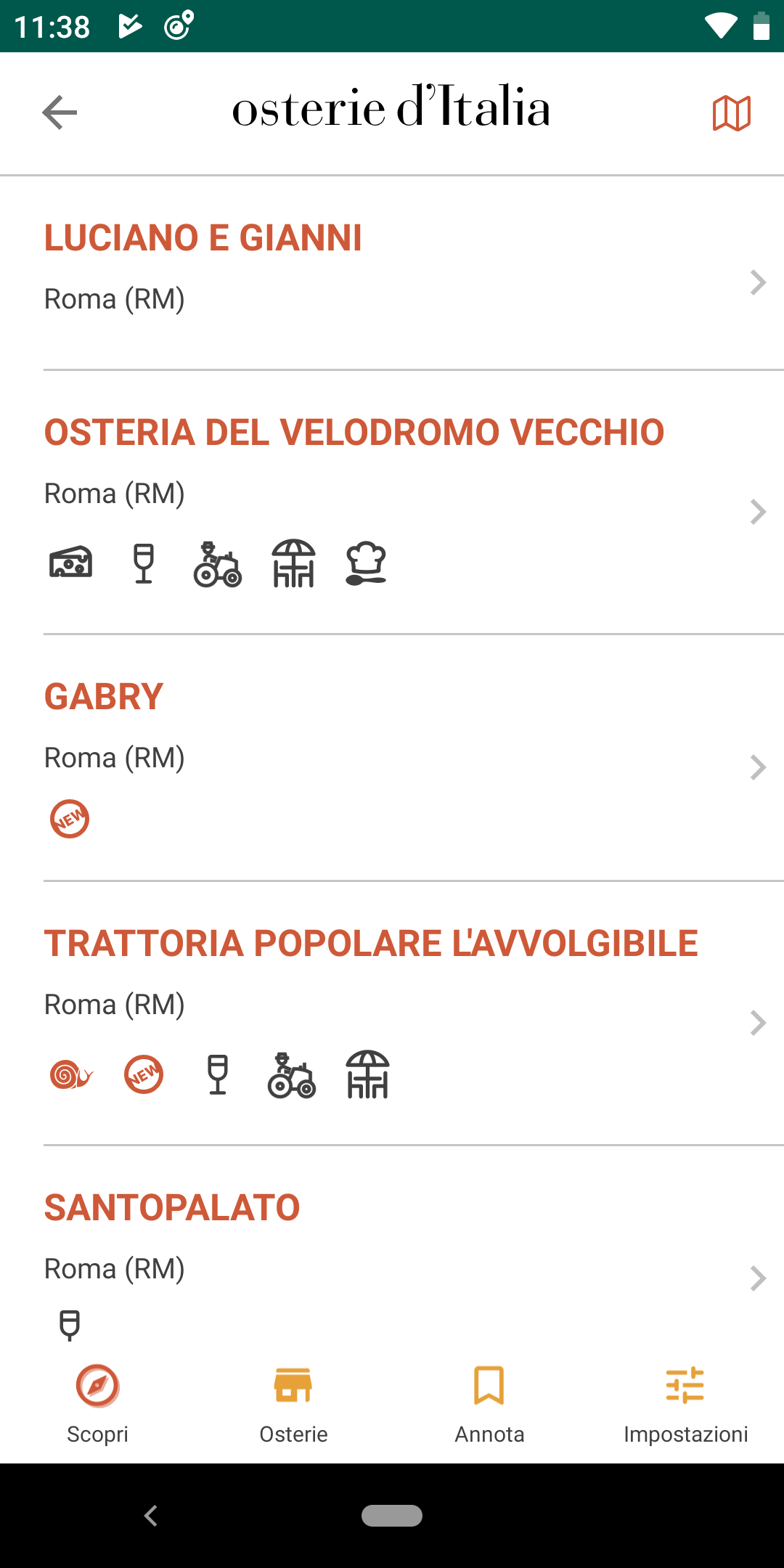Select the Gabry osteria entry
The width and height of the screenshot is (784, 1568).
point(392,758)
